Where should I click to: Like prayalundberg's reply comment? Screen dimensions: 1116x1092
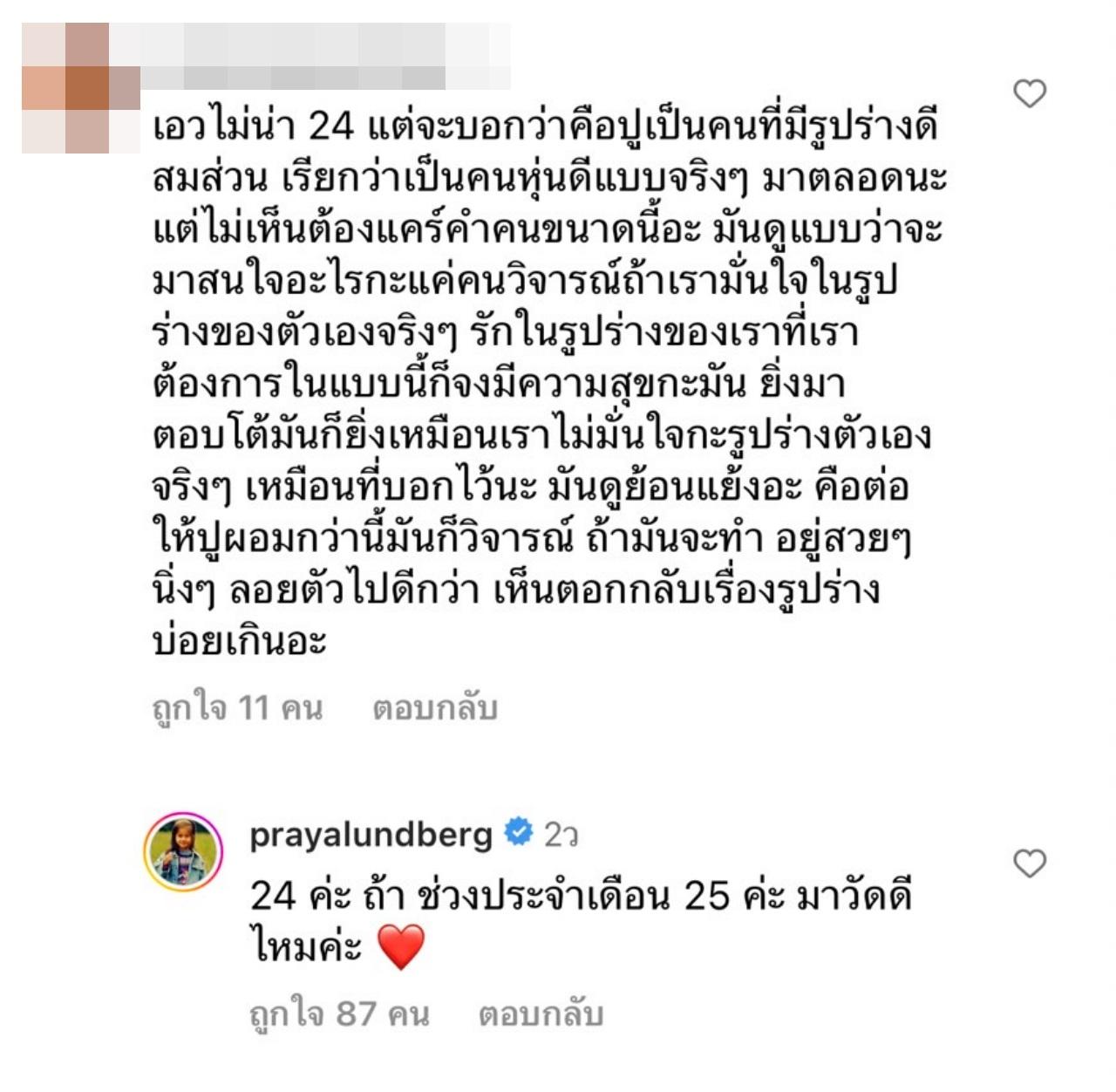1030,863
